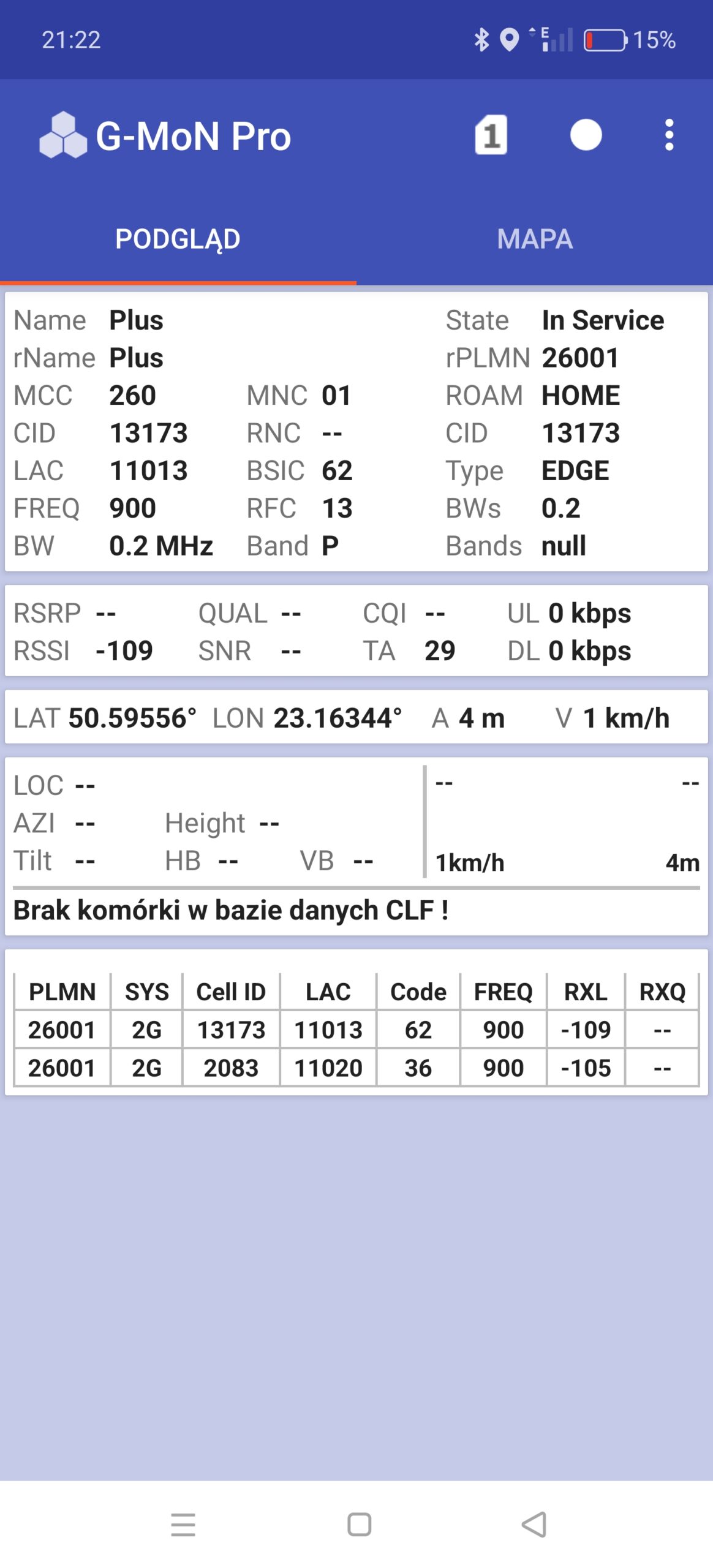The height and width of the screenshot is (1568, 713).
Task: Select the PODGLĄD tab
Action: tap(178, 239)
